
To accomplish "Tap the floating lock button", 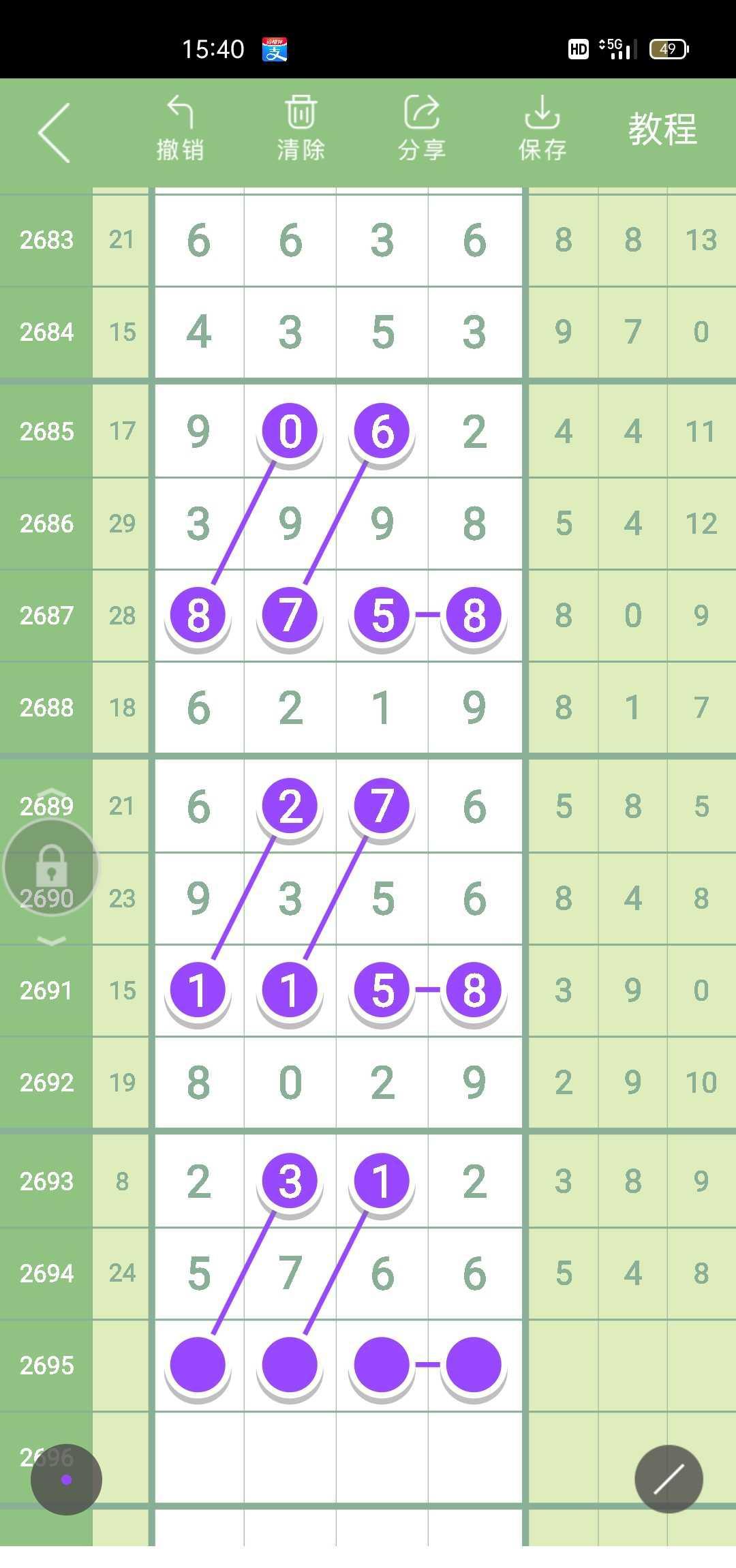I will 51,868.
